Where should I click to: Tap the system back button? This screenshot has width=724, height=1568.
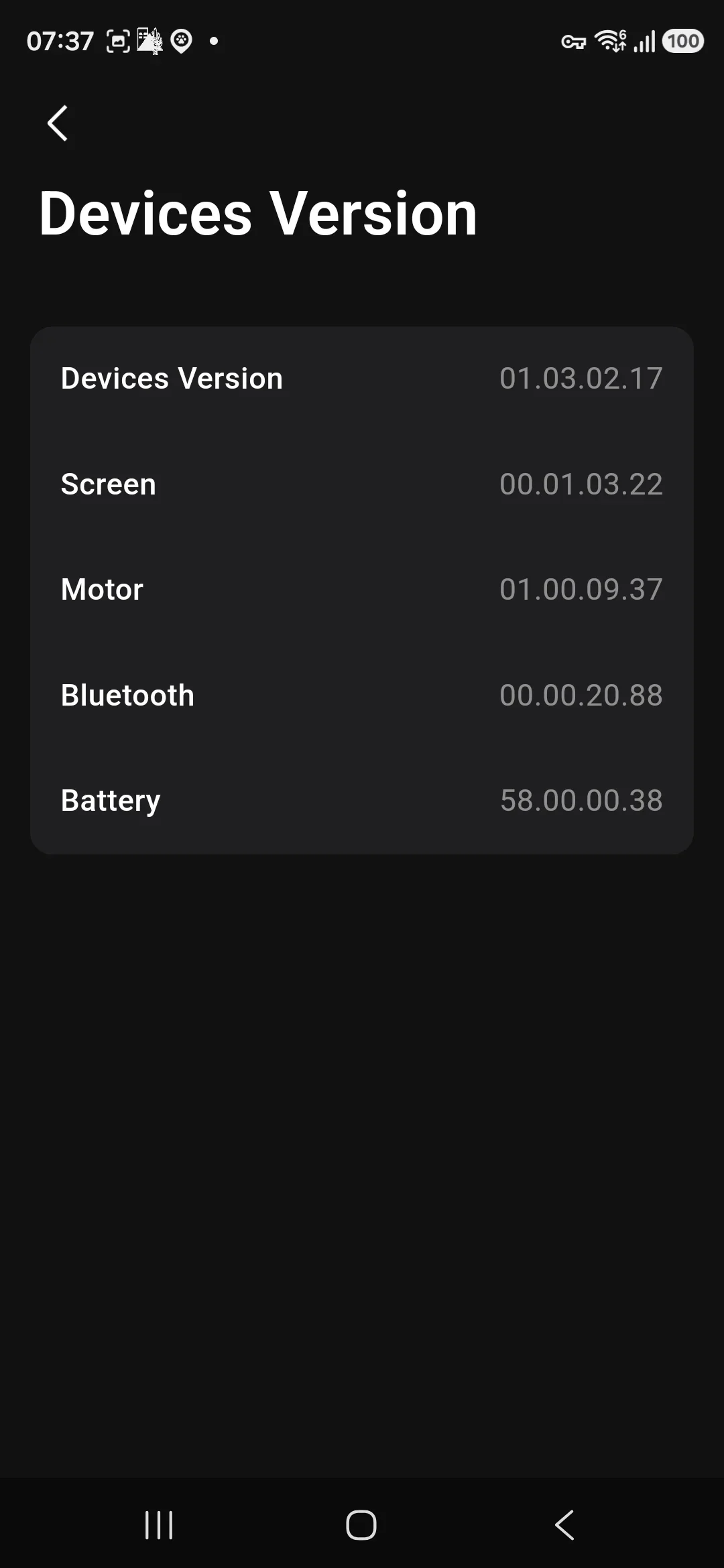[x=564, y=1524]
